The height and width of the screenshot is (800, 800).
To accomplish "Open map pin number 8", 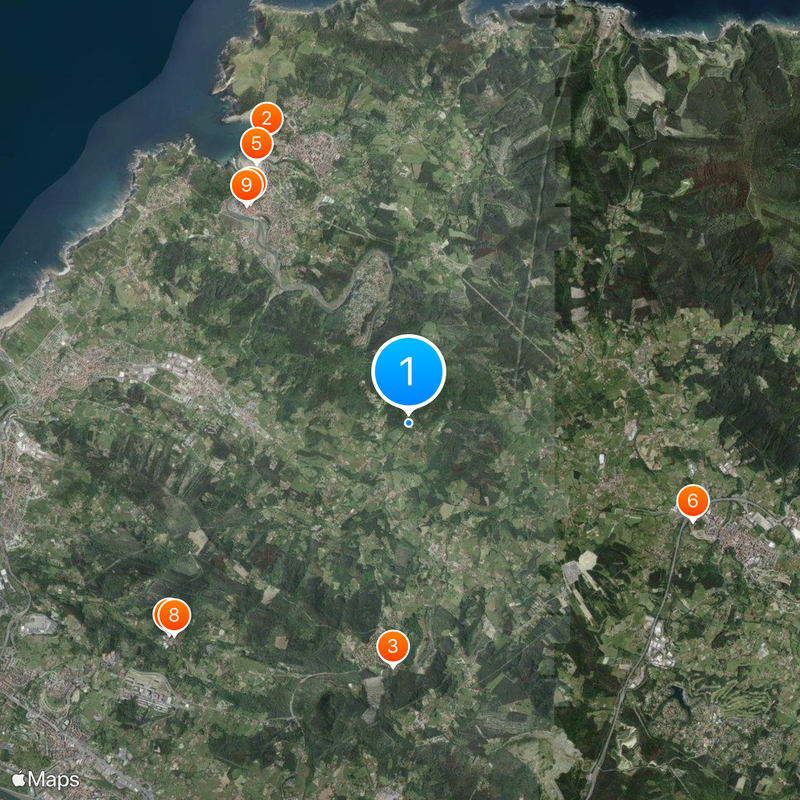I will coord(174,615).
